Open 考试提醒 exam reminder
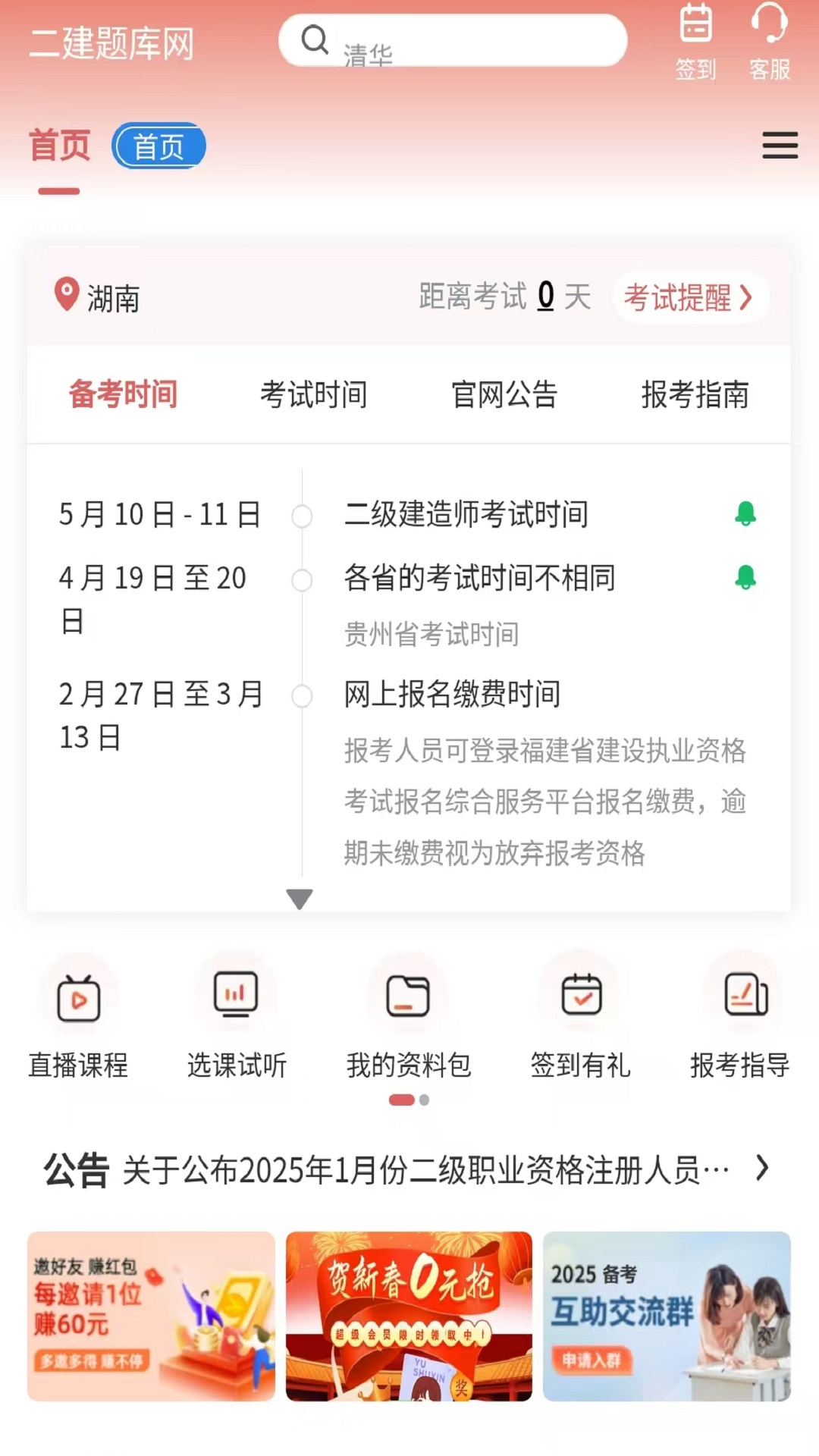The width and height of the screenshot is (819, 1456). point(689,297)
